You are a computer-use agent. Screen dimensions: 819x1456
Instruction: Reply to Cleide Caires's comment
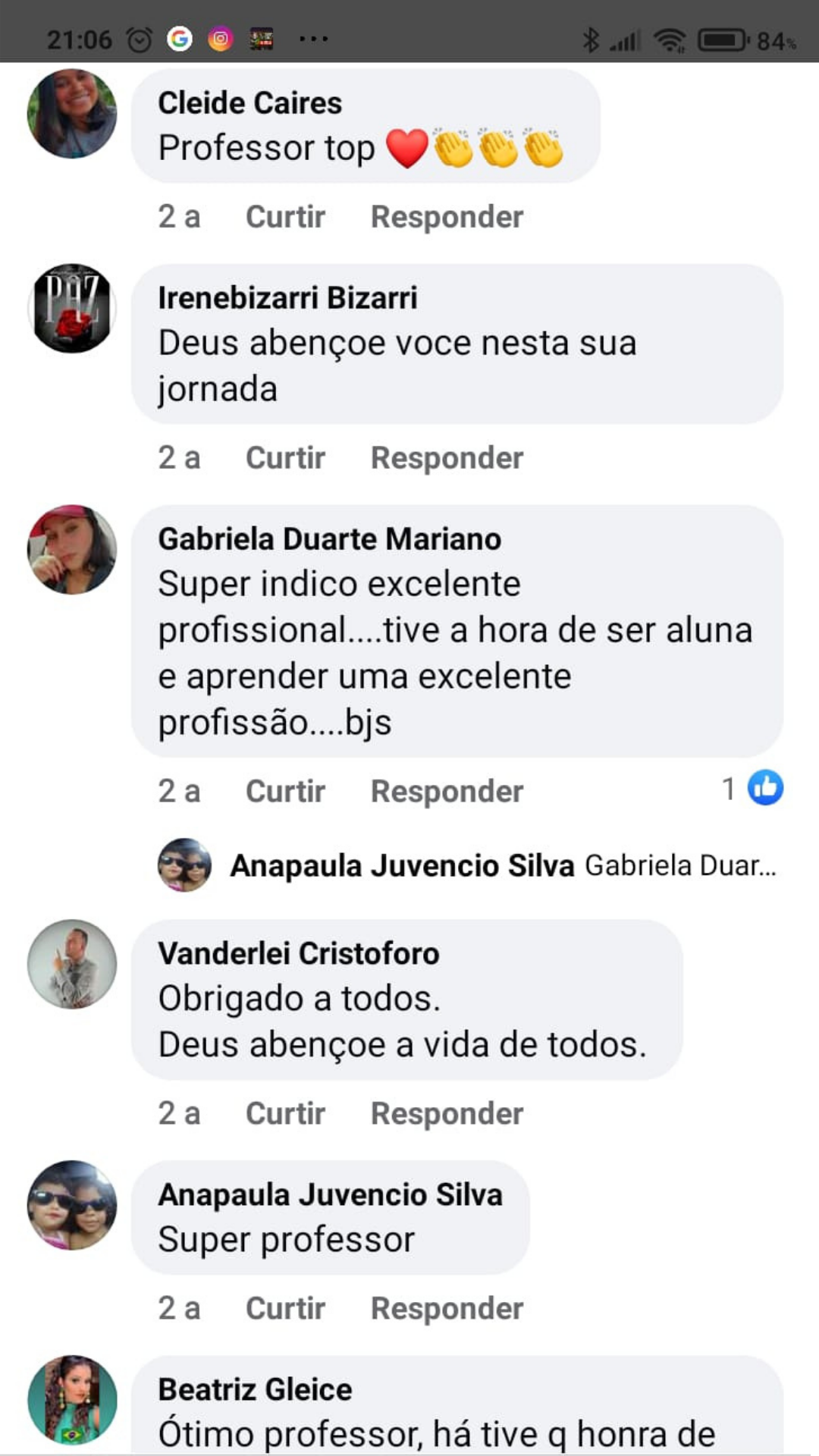coord(447,217)
